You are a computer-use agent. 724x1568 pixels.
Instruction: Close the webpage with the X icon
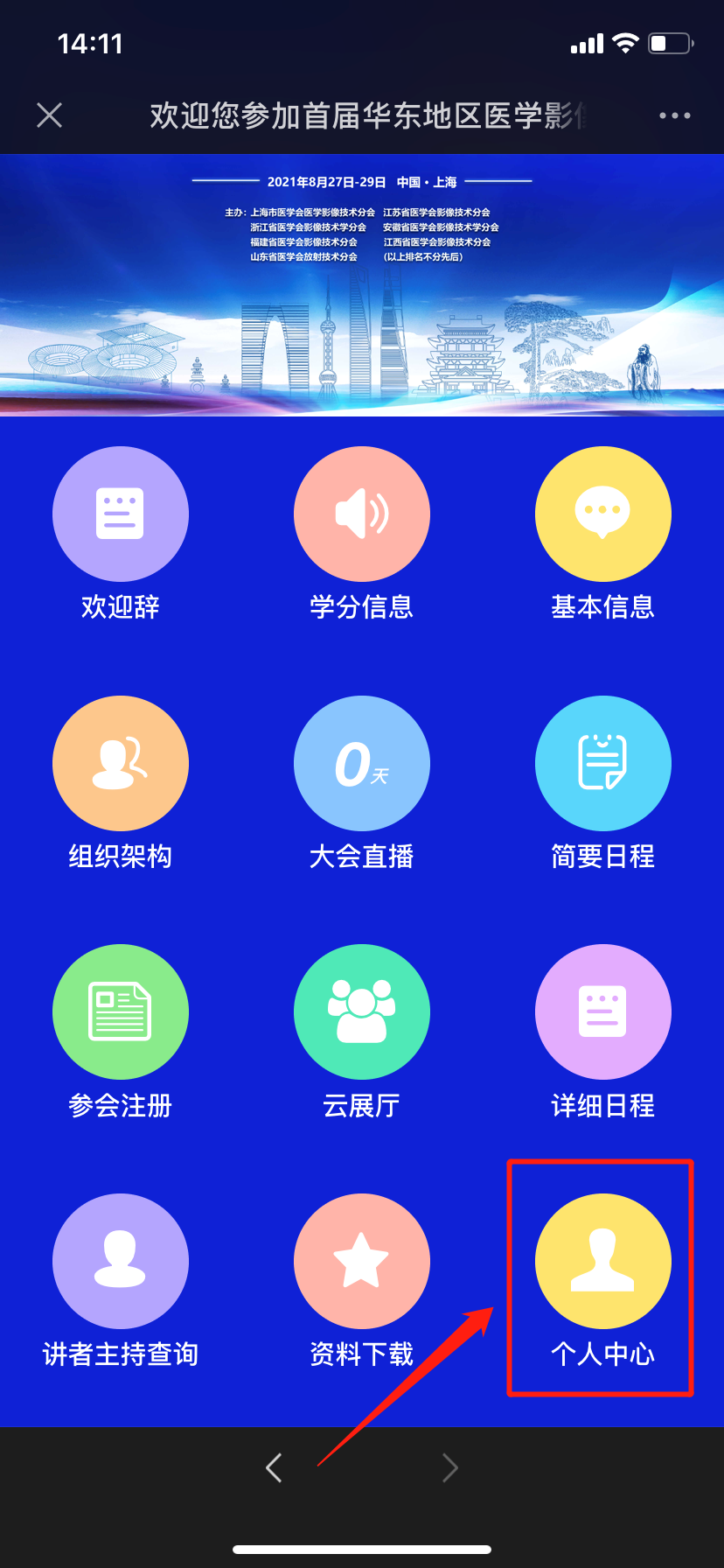[x=50, y=115]
